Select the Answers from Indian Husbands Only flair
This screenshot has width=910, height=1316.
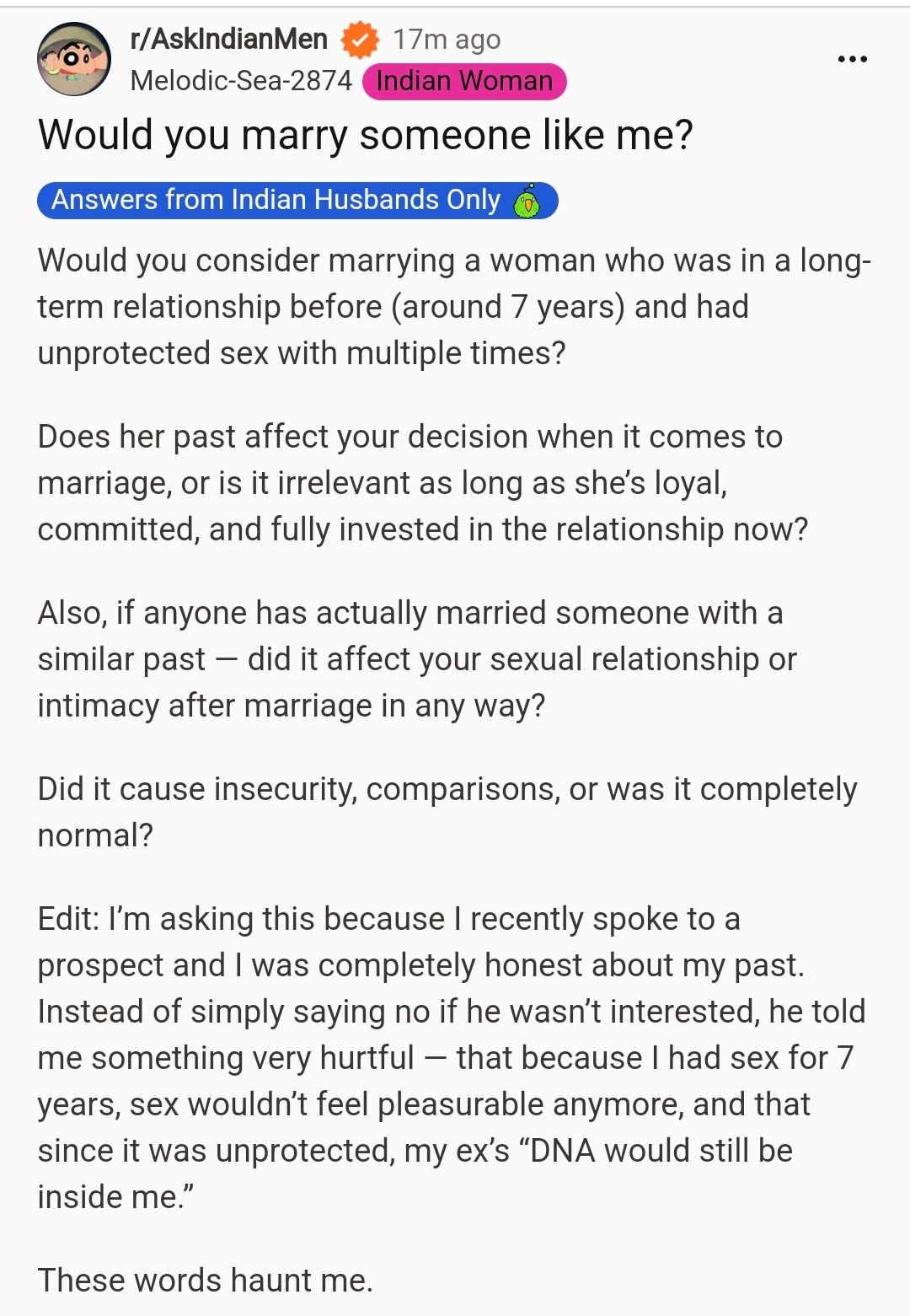point(297,201)
